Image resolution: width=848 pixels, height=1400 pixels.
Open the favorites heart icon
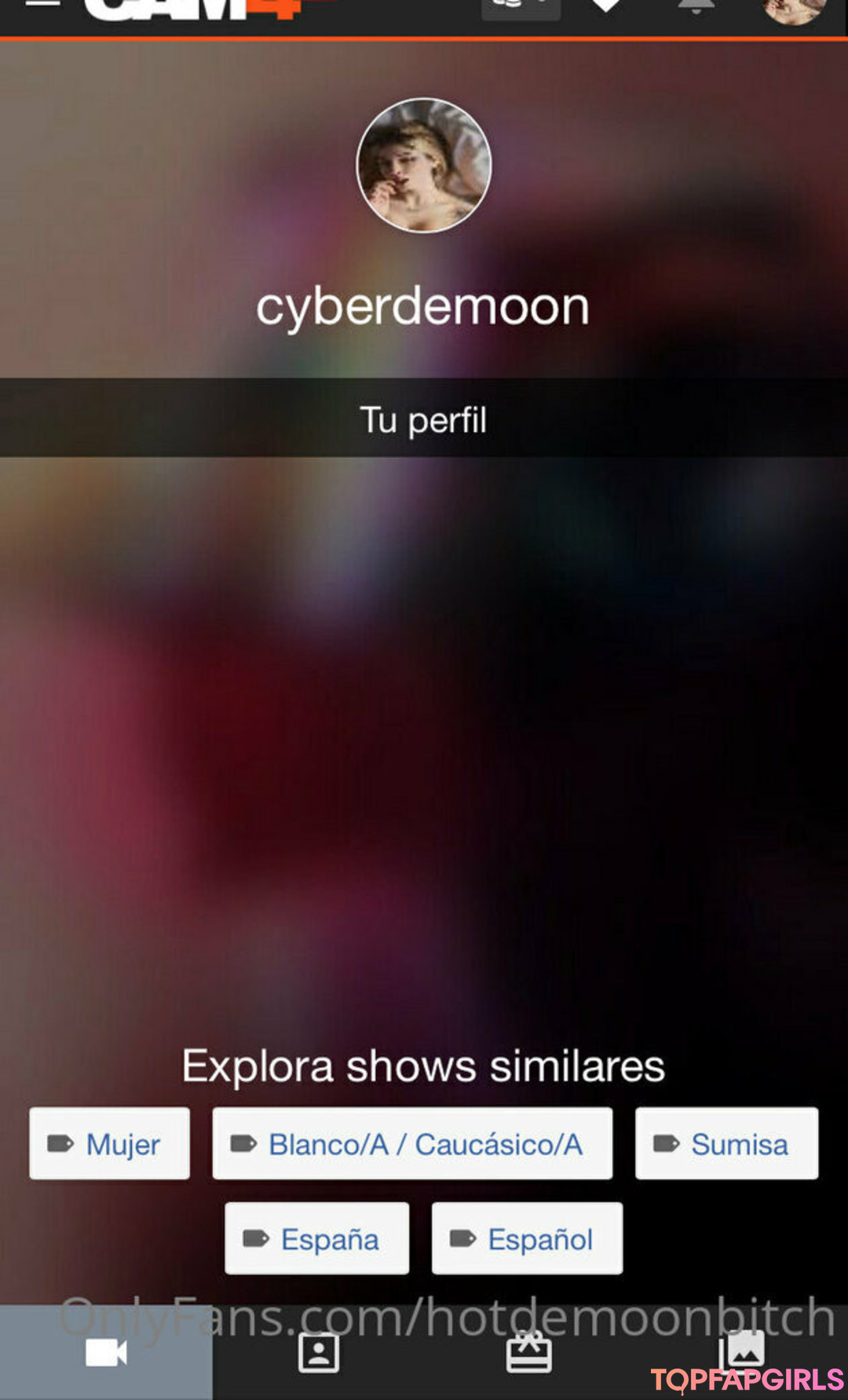[x=605, y=6]
